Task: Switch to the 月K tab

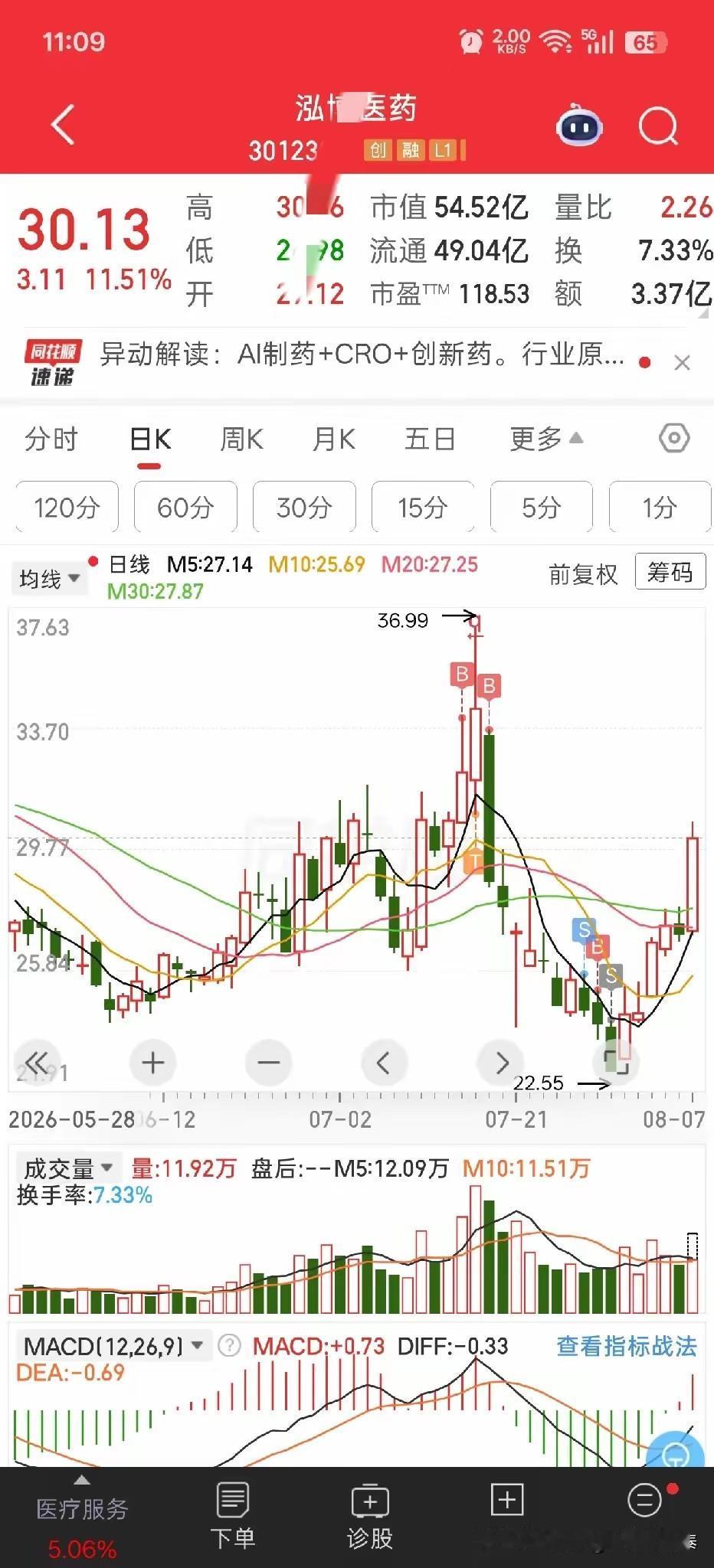Action: point(333,439)
